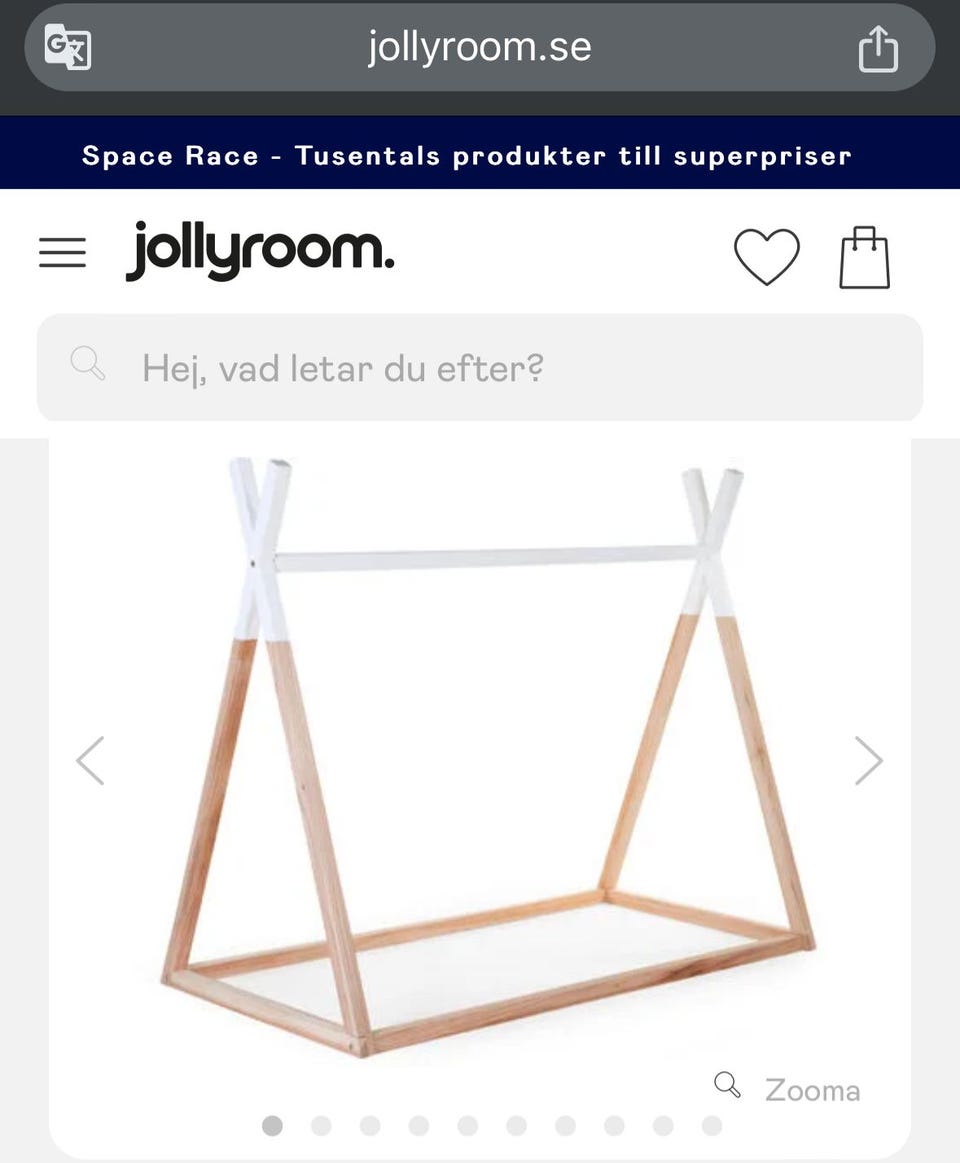Go to the Jollyroom home page

pyautogui.click(x=260, y=251)
